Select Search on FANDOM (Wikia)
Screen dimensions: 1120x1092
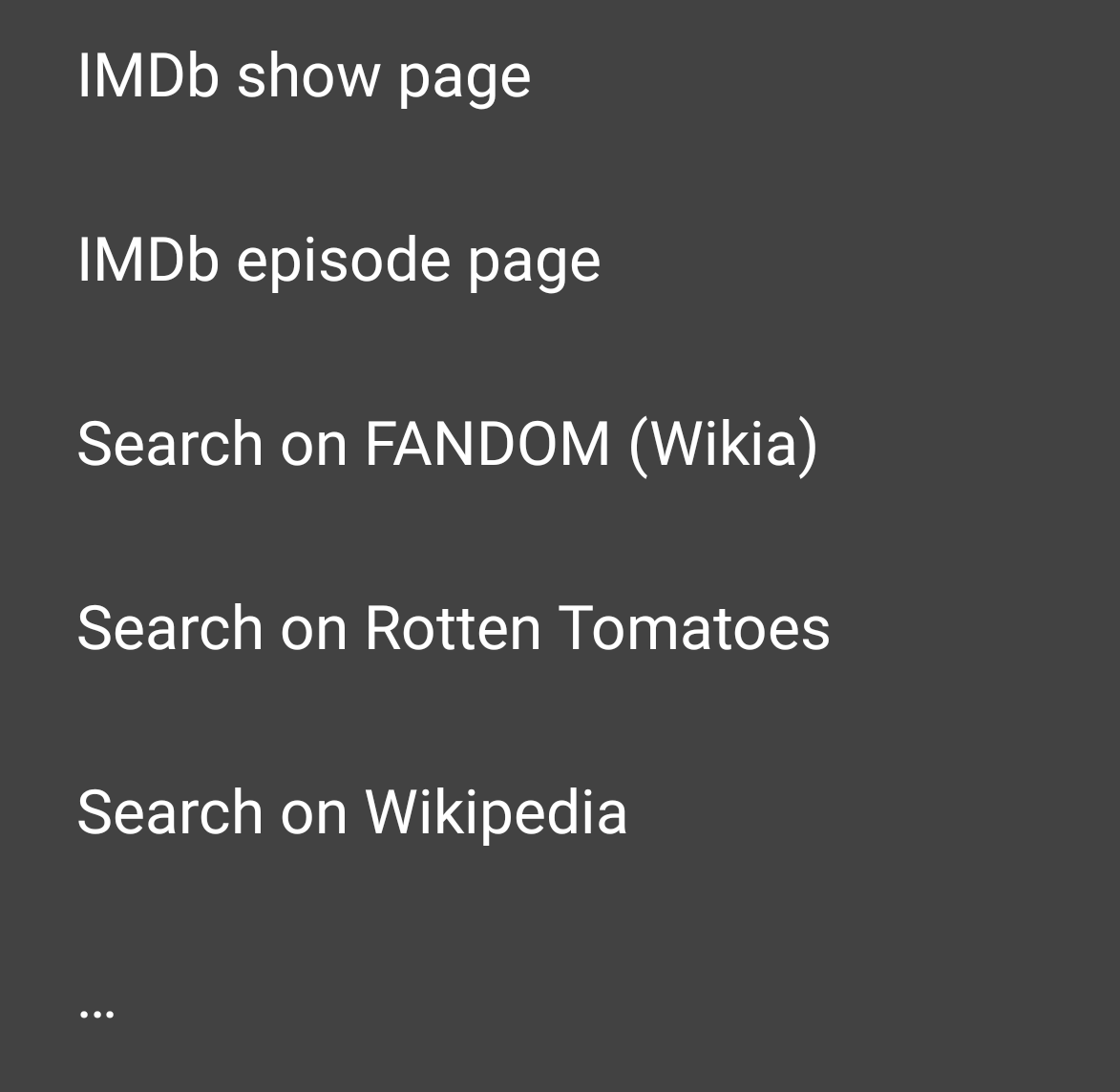(447, 444)
